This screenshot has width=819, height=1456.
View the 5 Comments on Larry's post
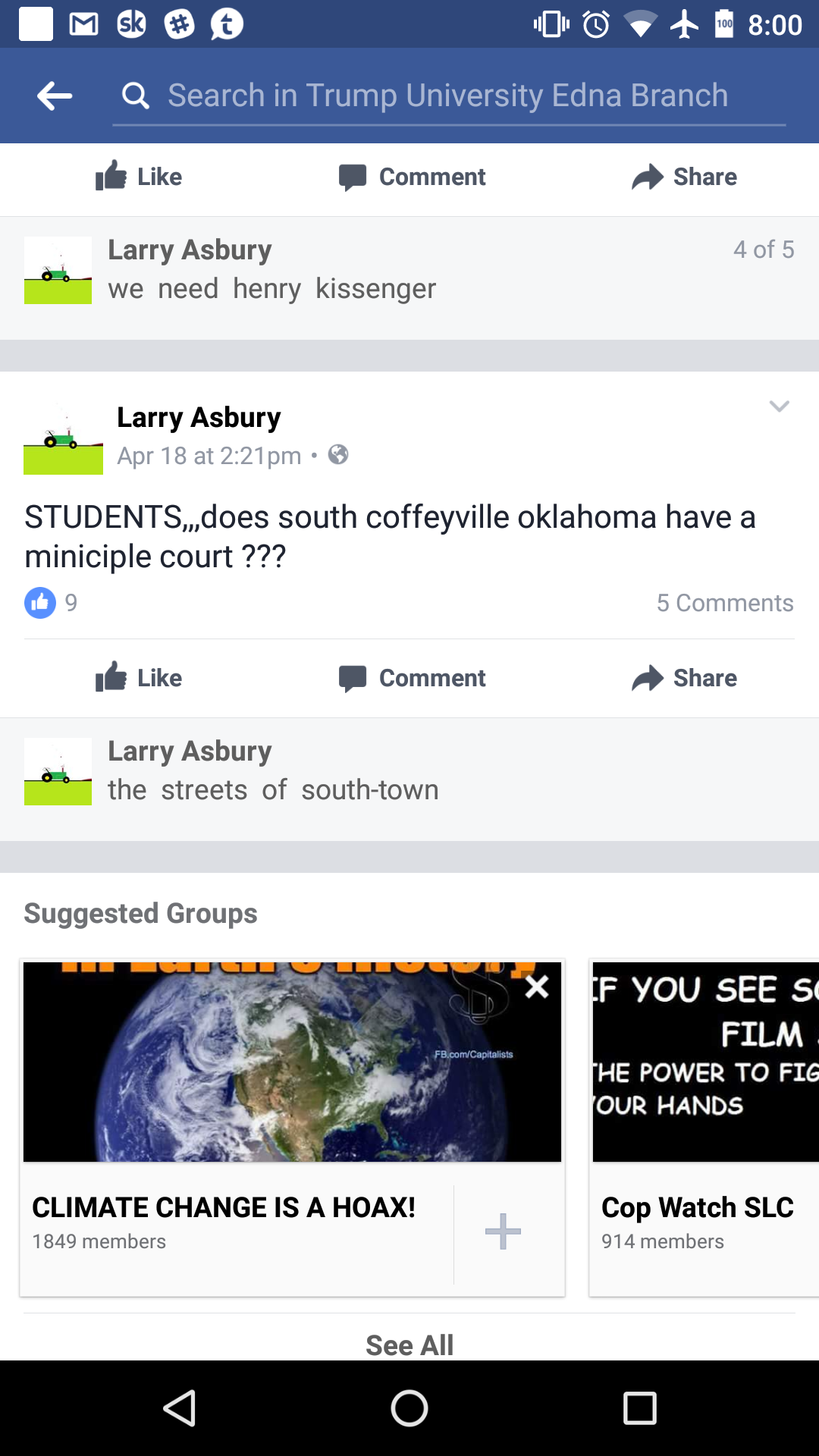click(x=724, y=603)
